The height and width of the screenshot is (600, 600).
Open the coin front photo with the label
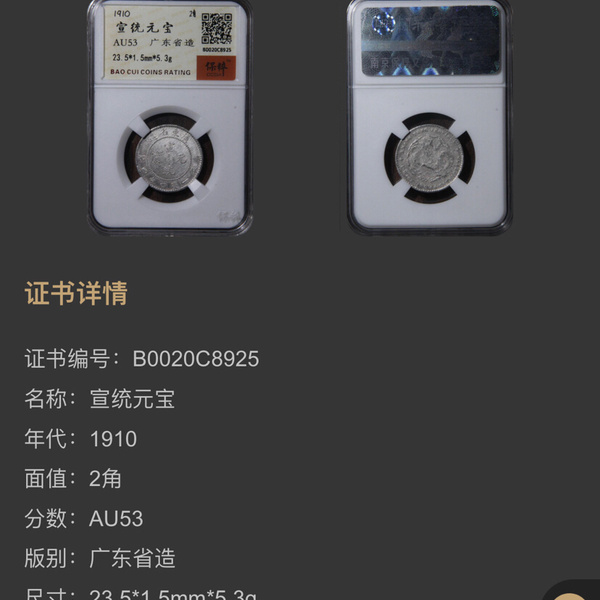pyautogui.click(x=169, y=117)
